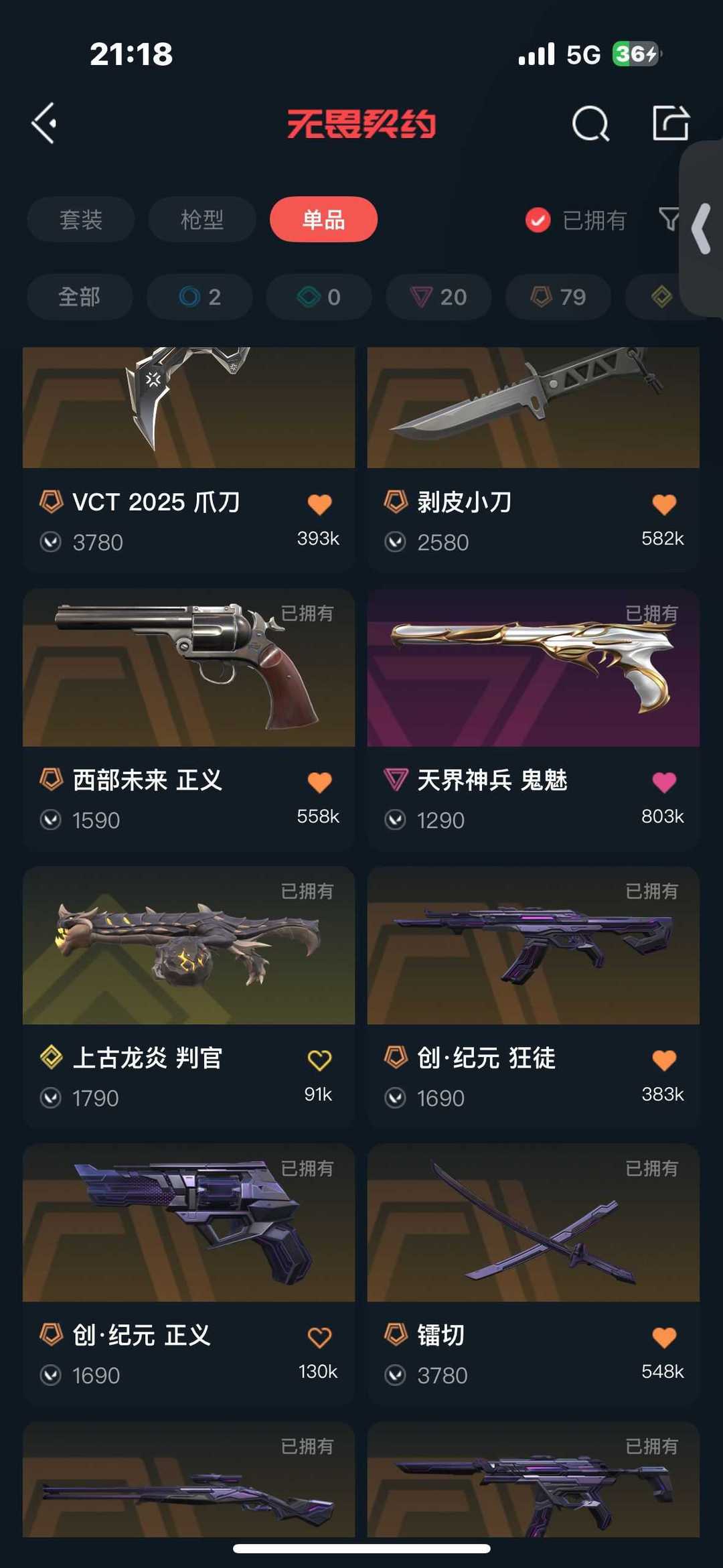Open the search magnifier icon

coord(590,123)
